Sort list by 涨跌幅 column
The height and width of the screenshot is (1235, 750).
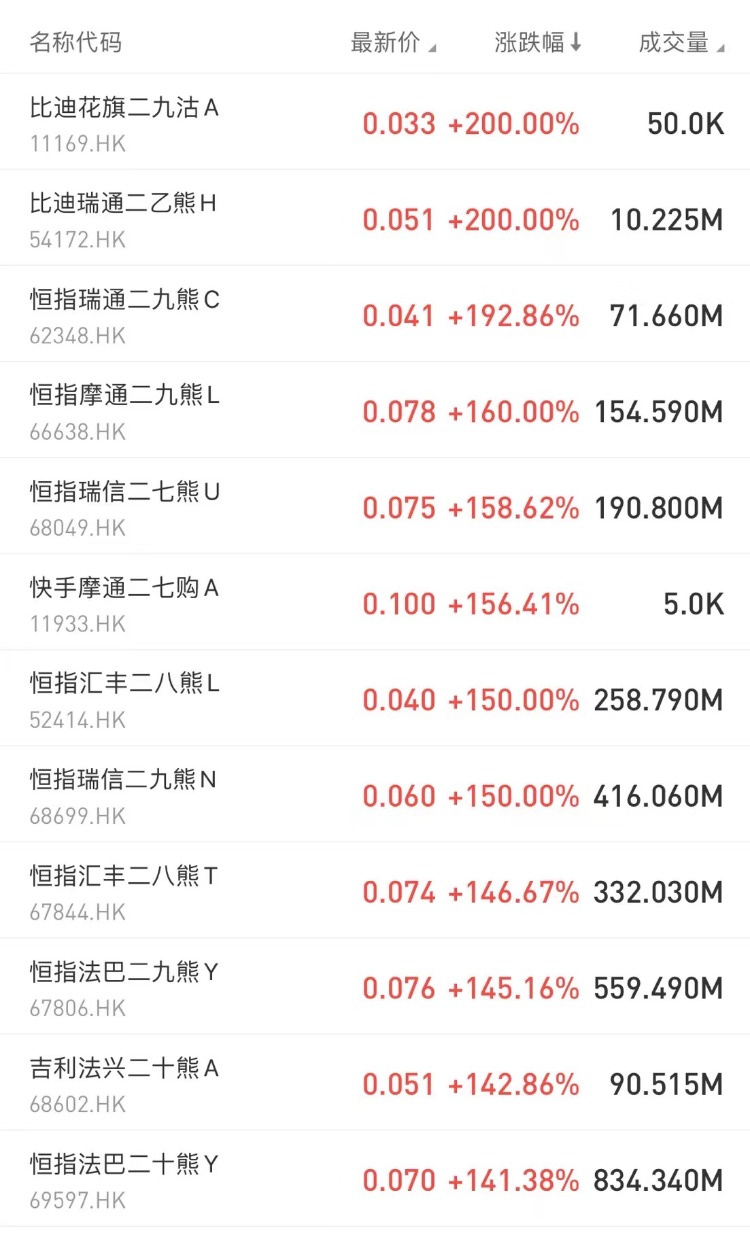point(537,43)
